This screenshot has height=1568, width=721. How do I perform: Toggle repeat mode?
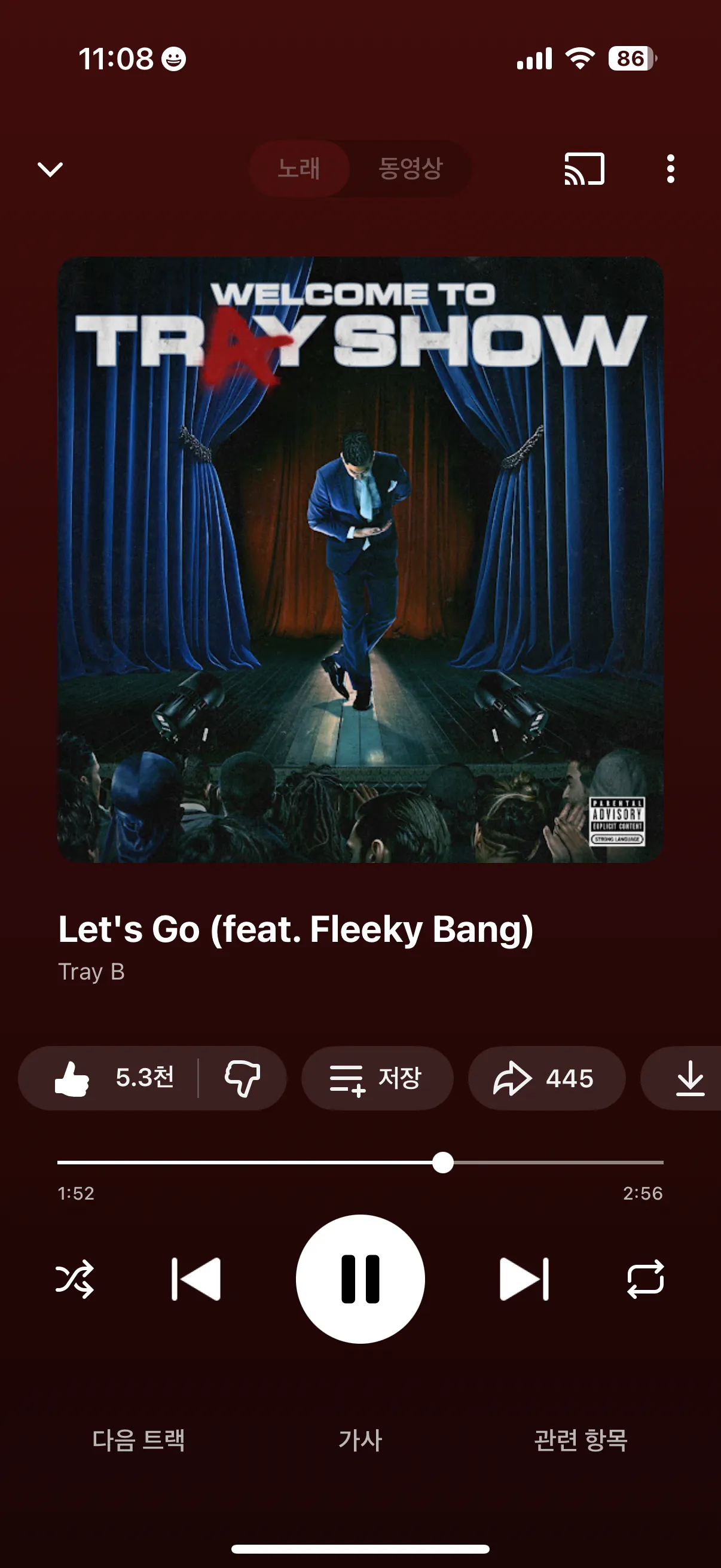point(646,1279)
